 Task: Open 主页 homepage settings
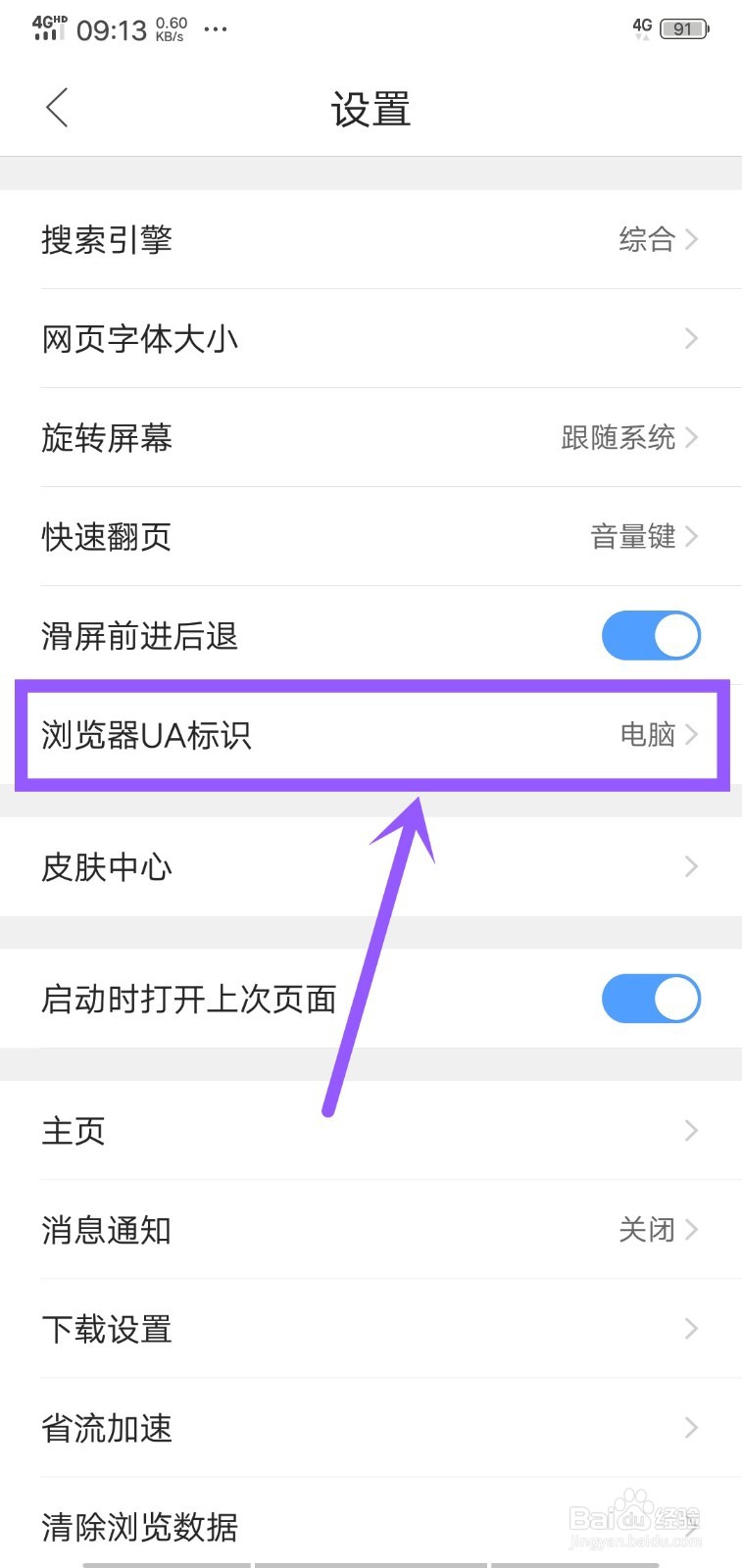[372, 1130]
